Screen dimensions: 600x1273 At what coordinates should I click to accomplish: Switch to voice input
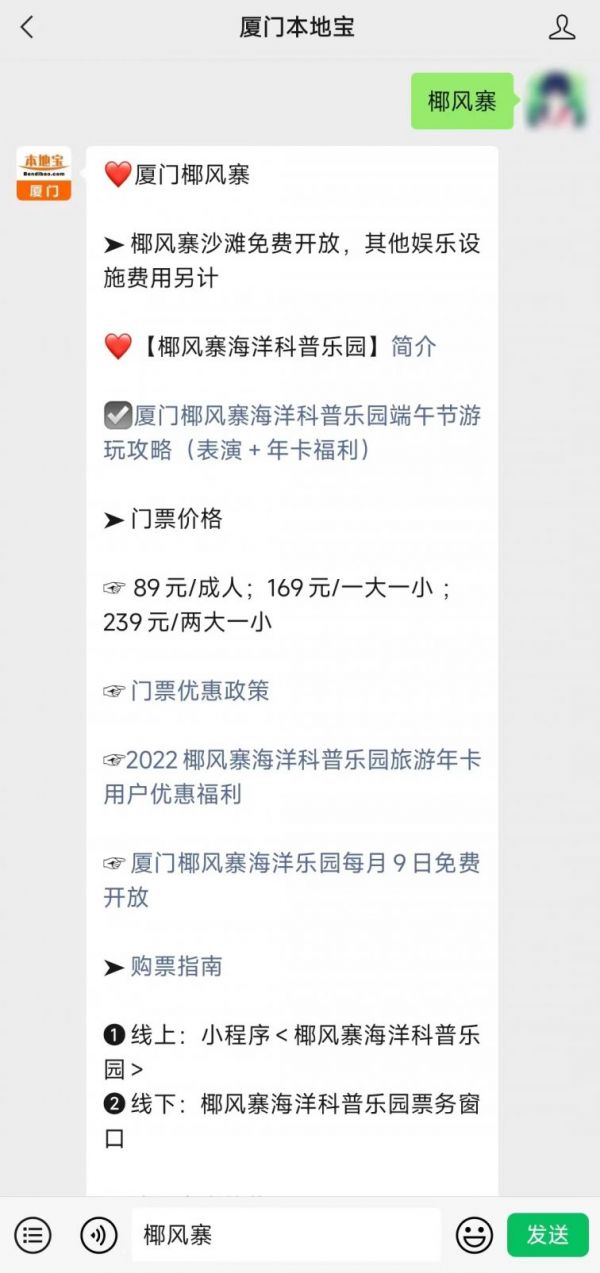(x=98, y=1235)
